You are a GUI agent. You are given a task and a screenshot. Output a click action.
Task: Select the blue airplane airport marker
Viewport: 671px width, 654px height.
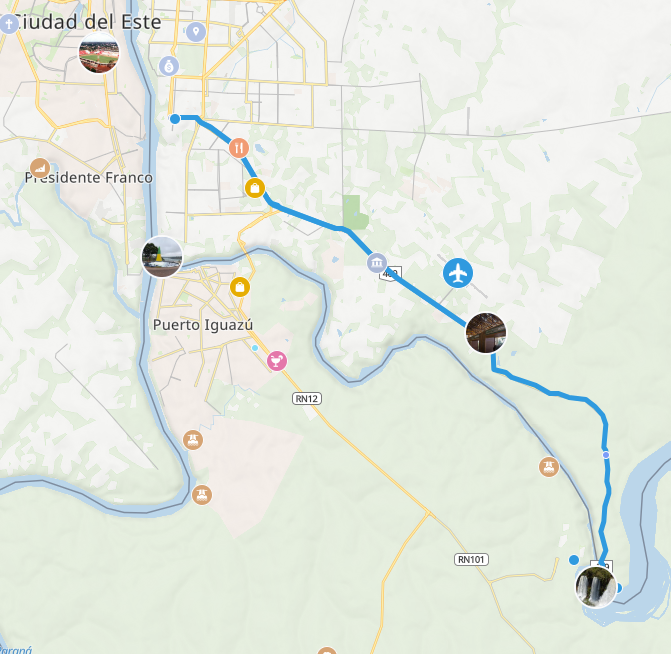(x=458, y=272)
